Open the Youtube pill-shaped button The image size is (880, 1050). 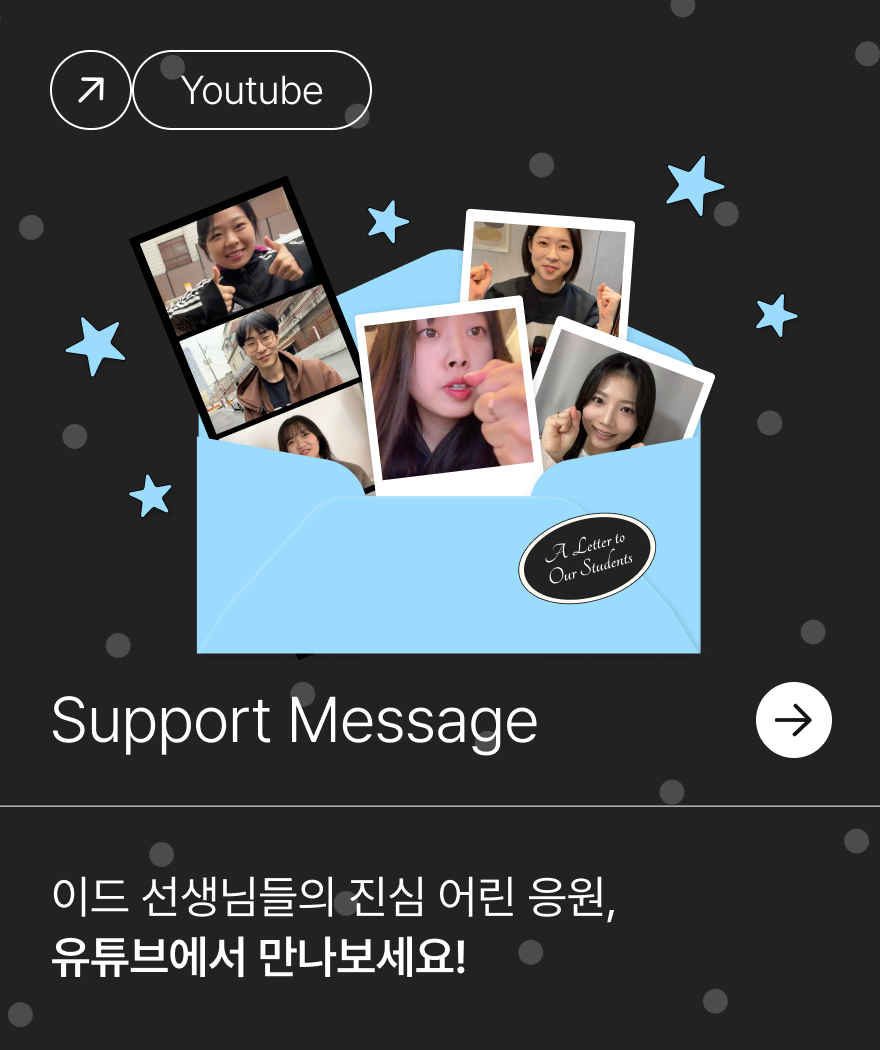pos(251,89)
